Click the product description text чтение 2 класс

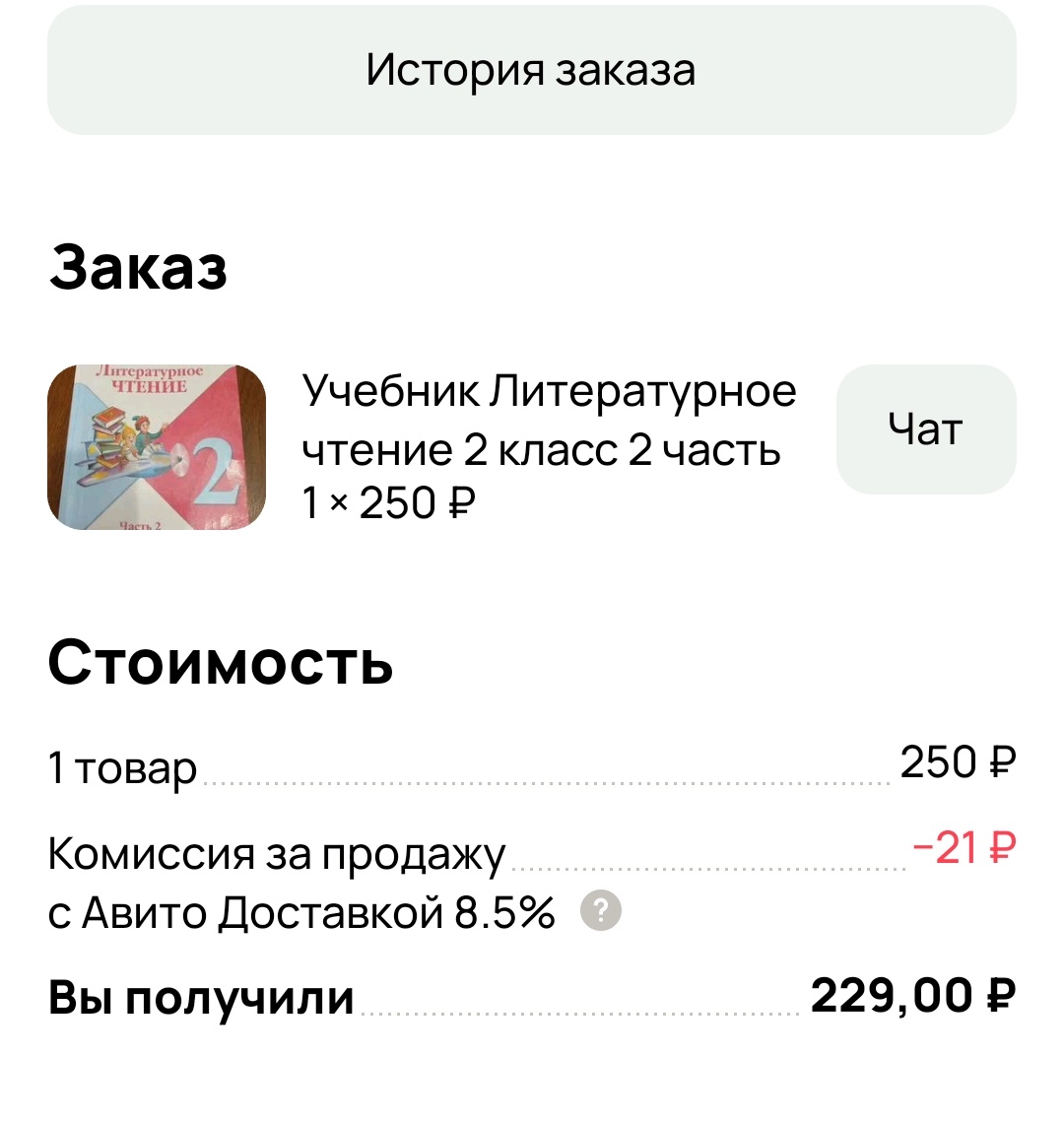pos(540,448)
